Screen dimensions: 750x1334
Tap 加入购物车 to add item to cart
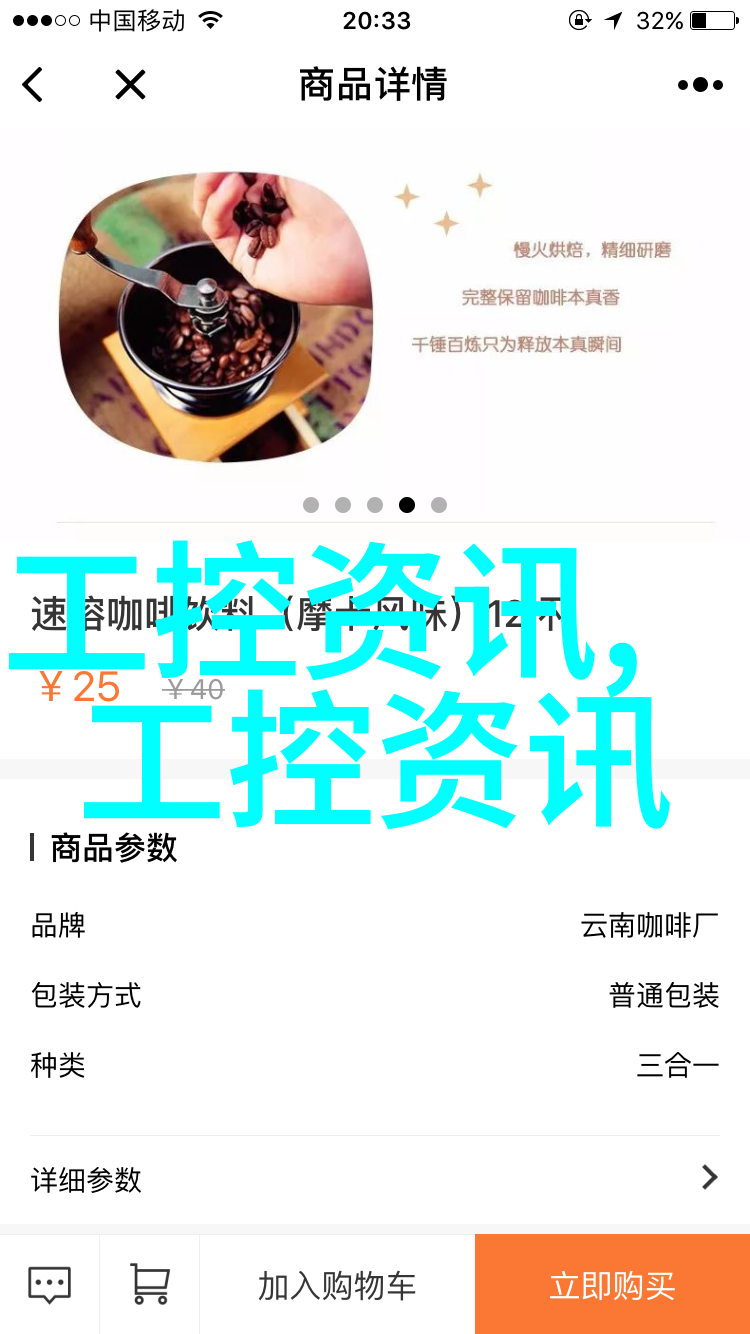tap(337, 1285)
